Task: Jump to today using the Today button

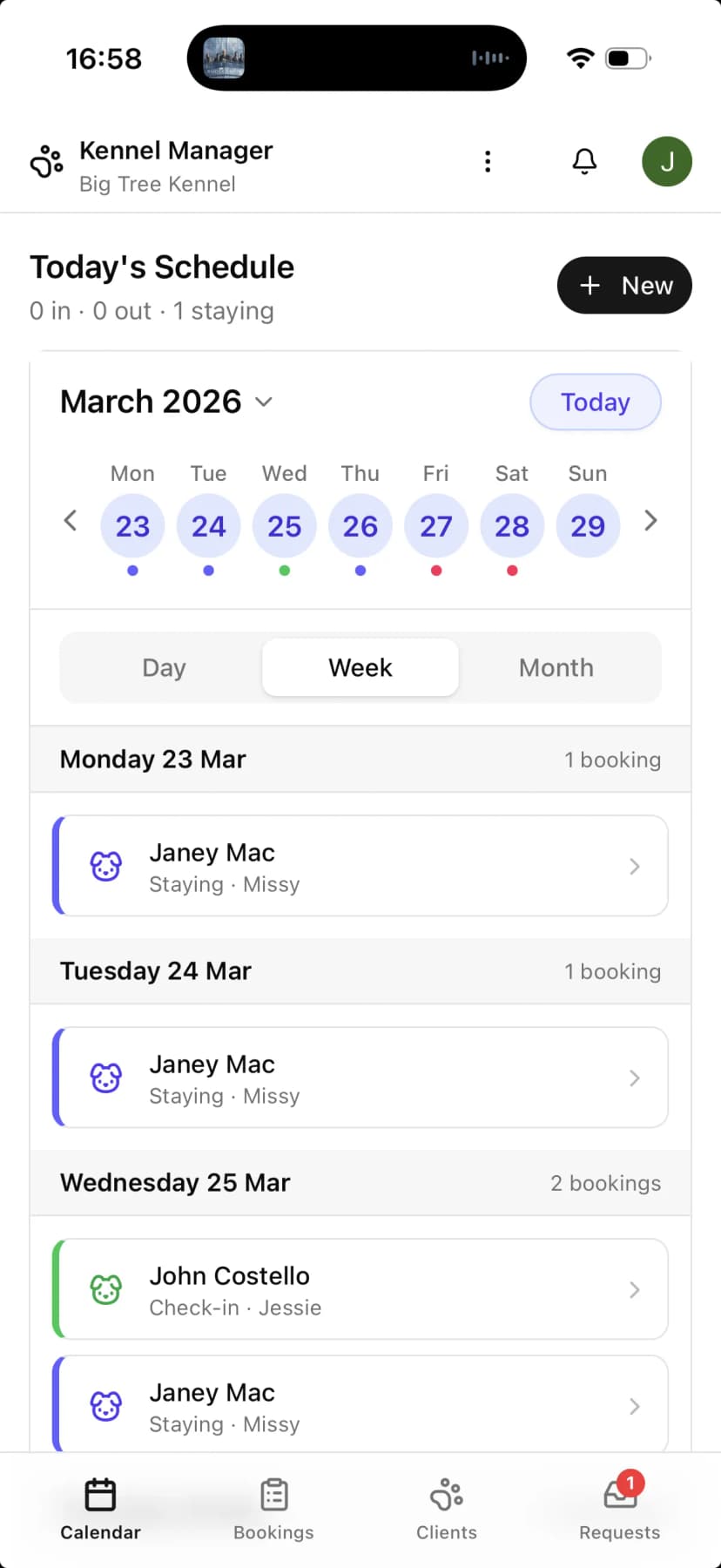Action: coord(595,402)
